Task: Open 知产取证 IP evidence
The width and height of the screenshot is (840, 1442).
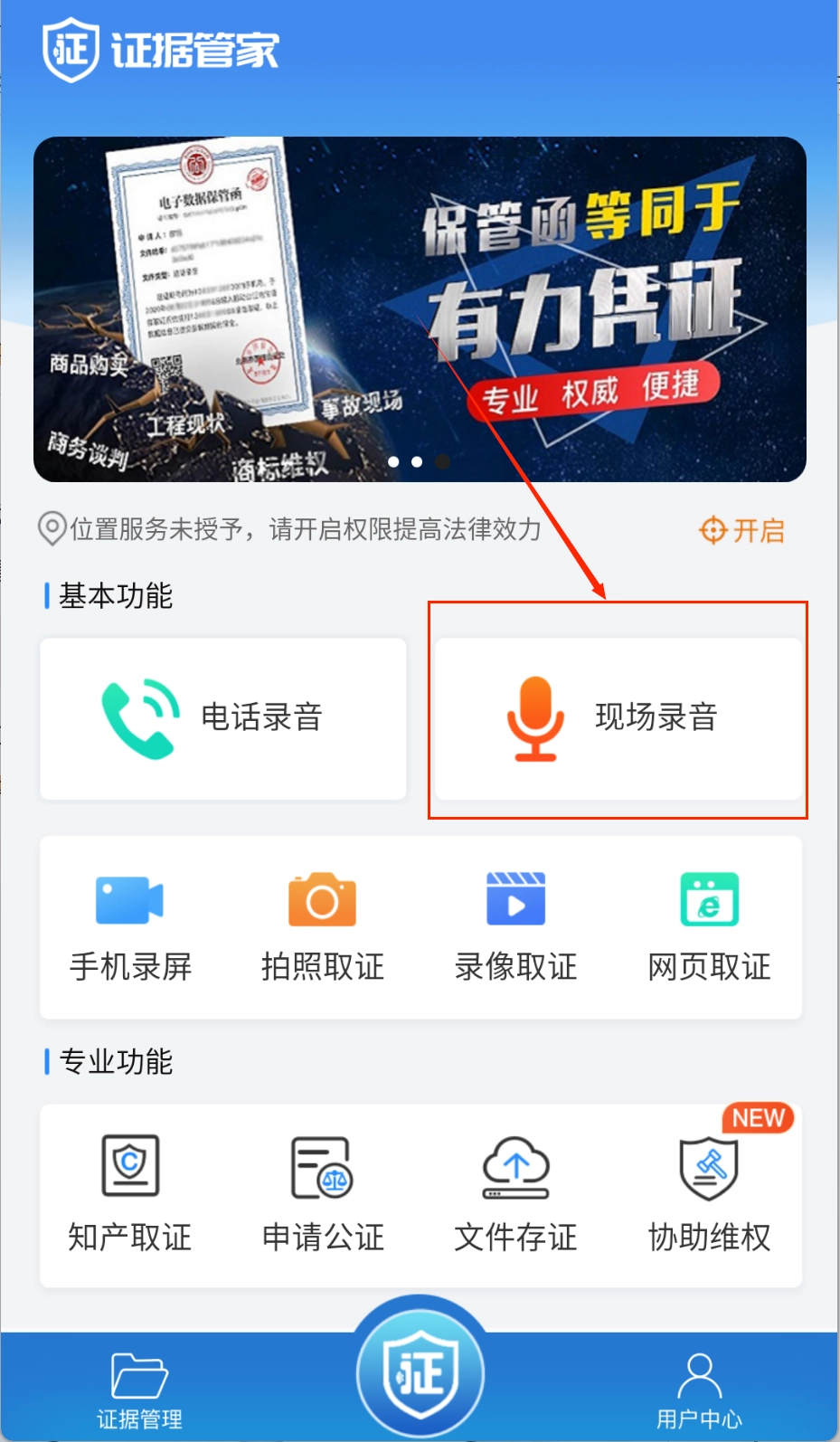Action: click(x=130, y=1194)
